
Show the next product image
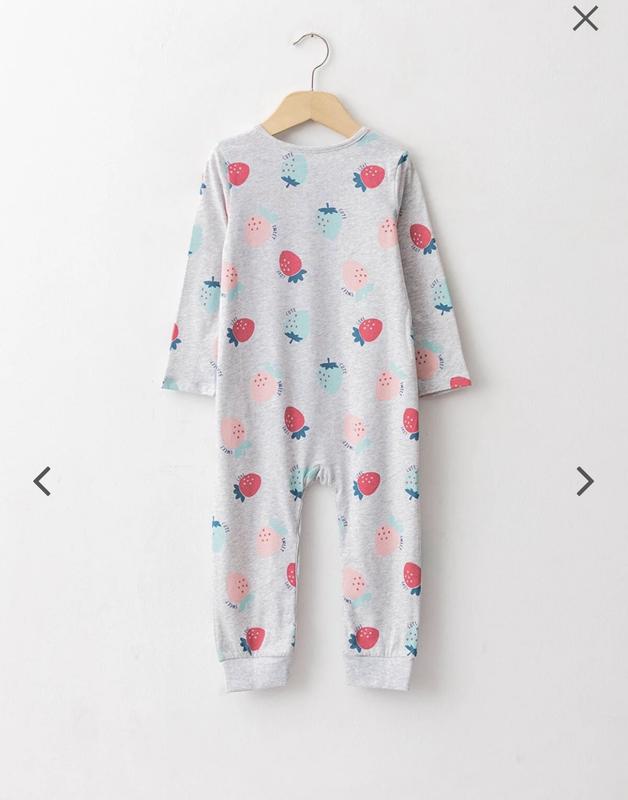585,481
